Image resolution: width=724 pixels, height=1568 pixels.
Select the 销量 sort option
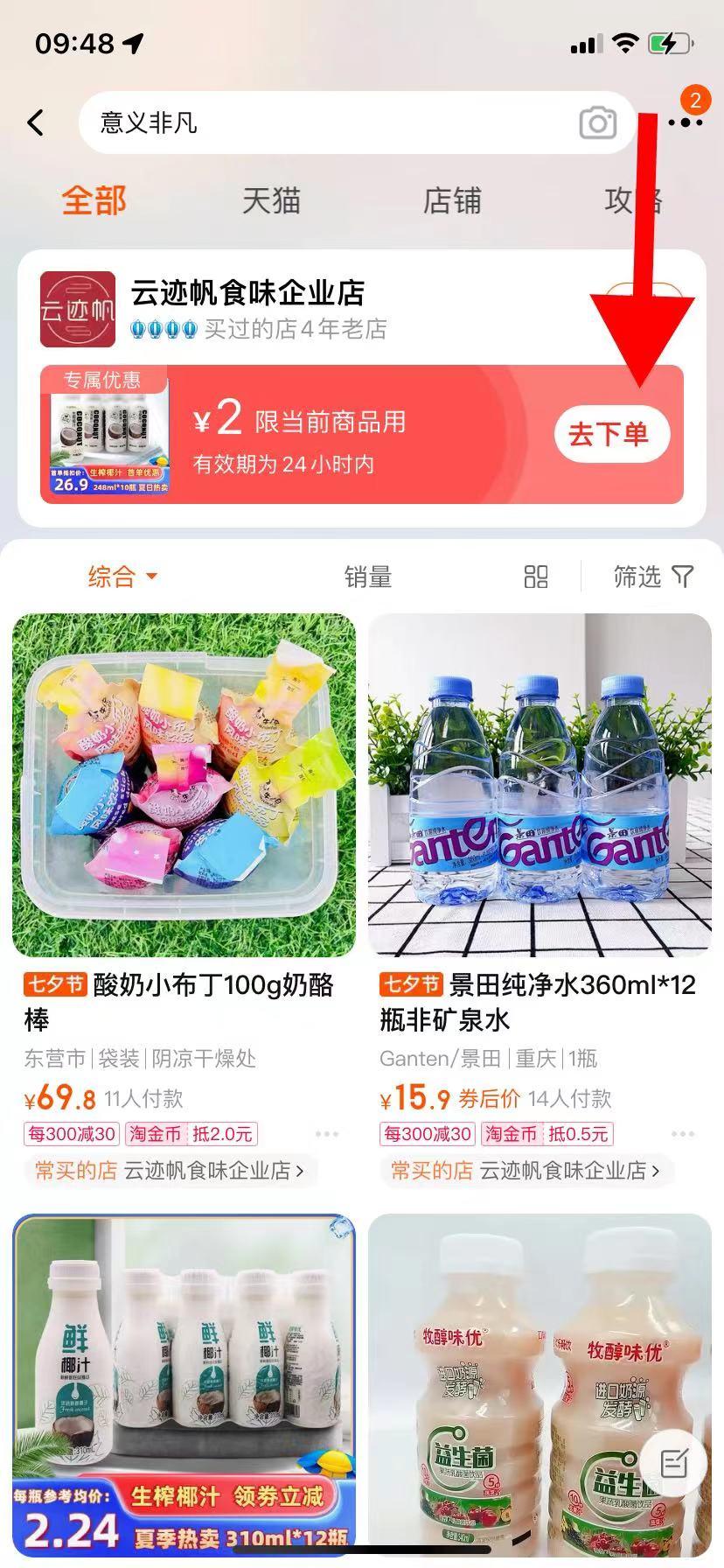pos(366,577)
